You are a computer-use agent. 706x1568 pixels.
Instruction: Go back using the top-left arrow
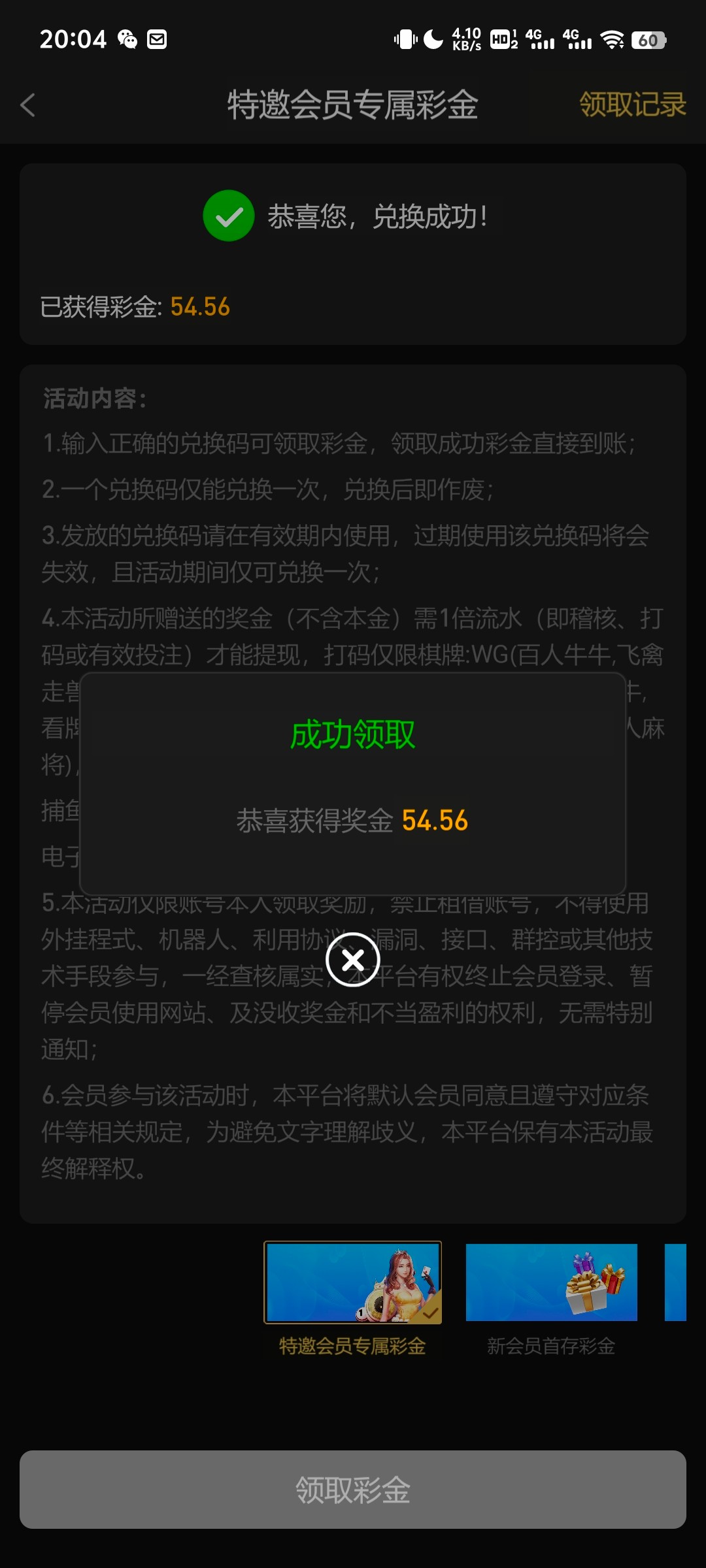tap(27, 105)
